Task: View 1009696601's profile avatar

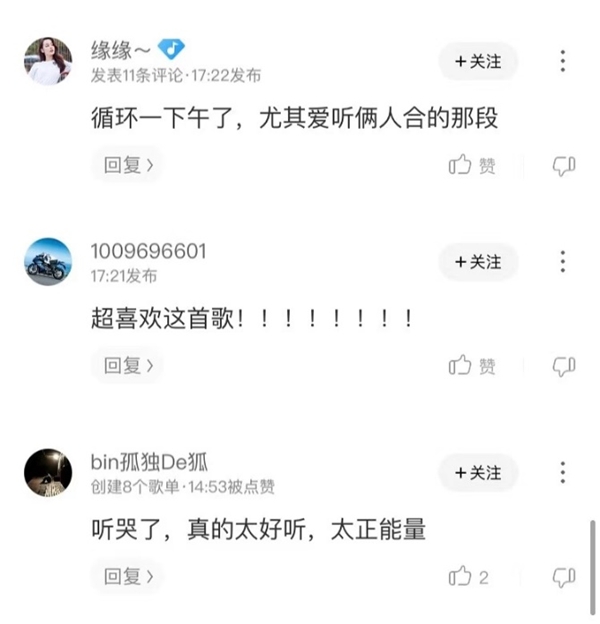Action: 48,262
